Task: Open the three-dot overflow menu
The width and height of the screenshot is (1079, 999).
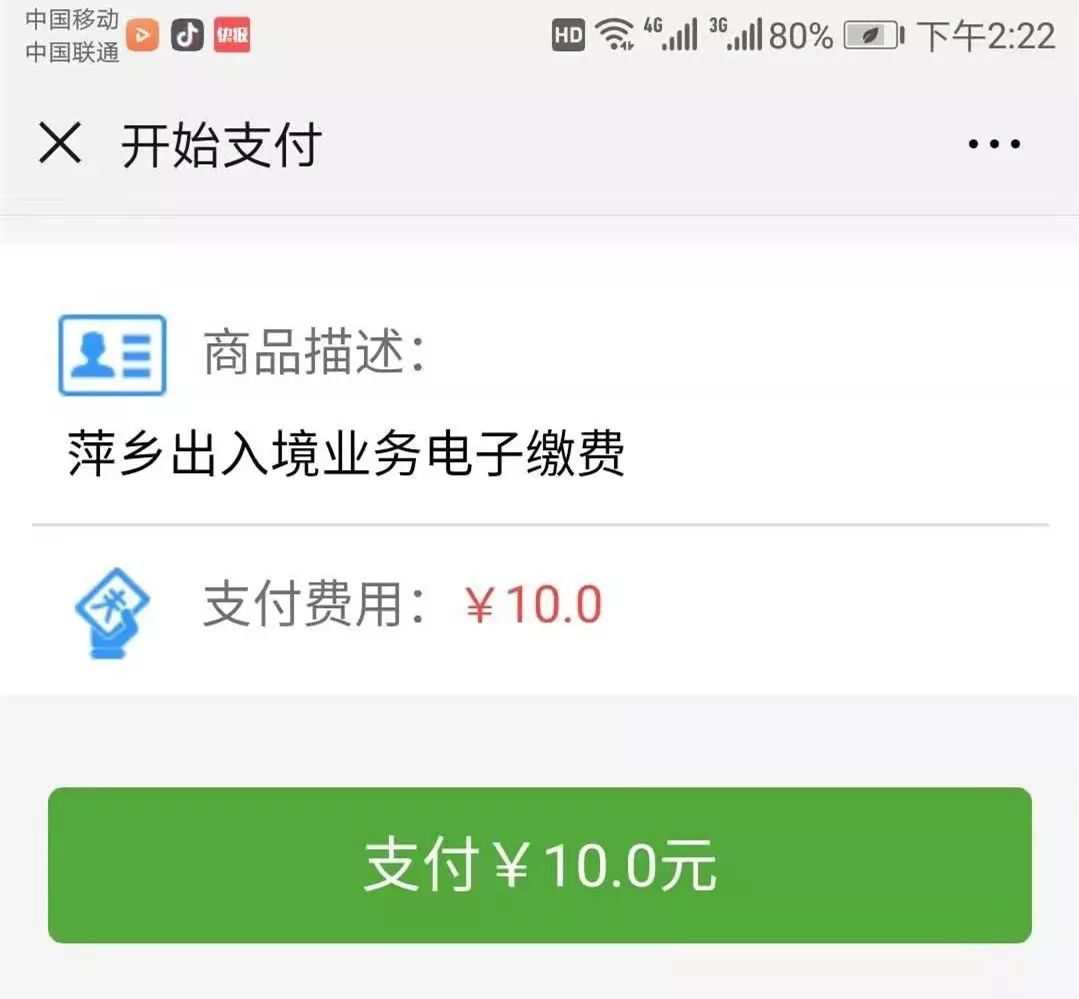Action: [994, 144]
